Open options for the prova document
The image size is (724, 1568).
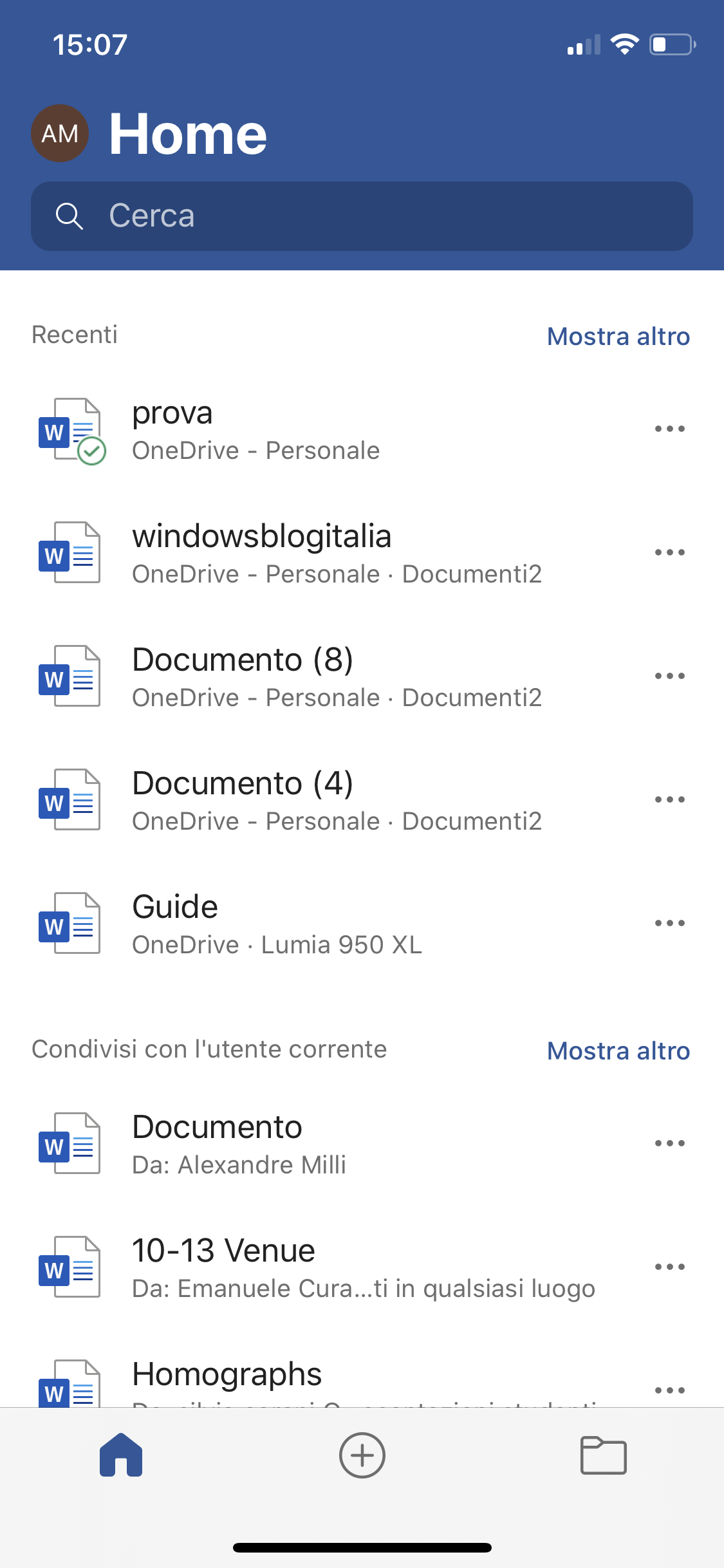tap(669, 429)
